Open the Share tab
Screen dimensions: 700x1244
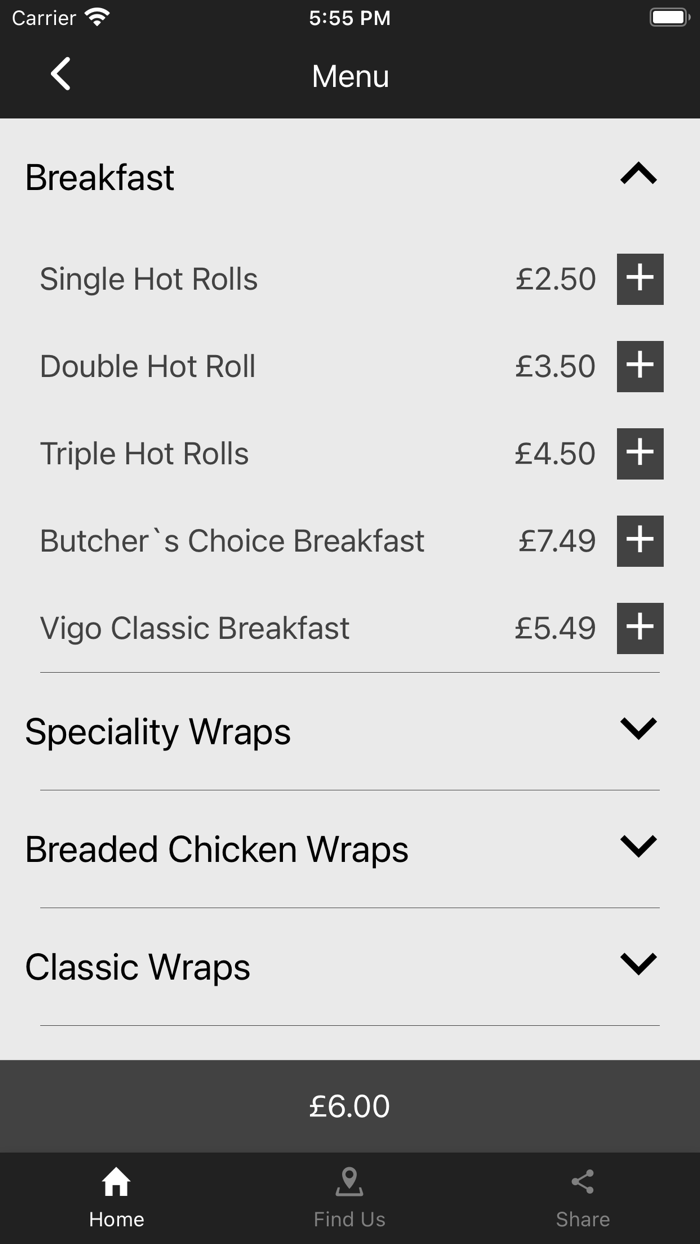click(583, 1198)
